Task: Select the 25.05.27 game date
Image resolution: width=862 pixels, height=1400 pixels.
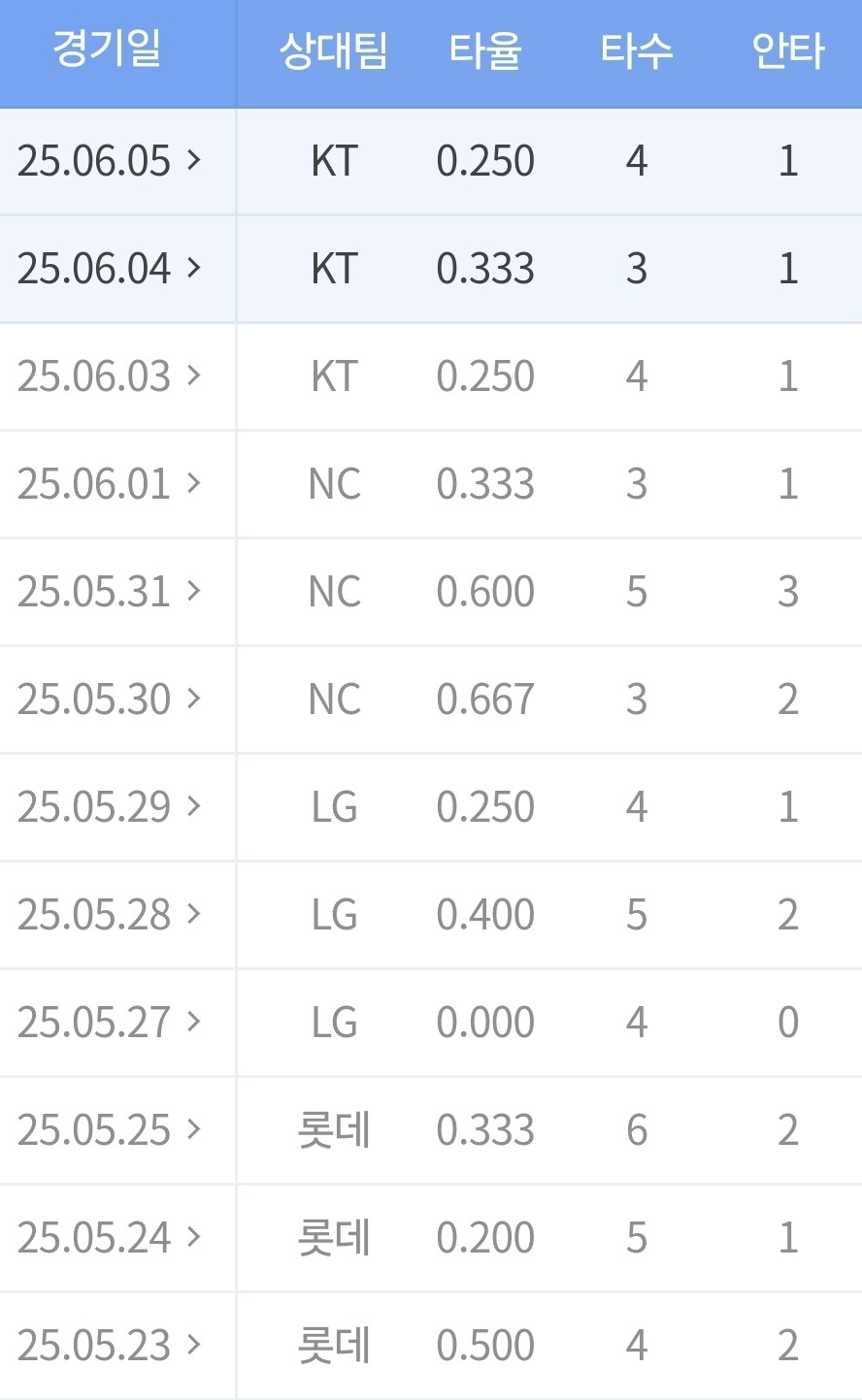Action: [109, 1023]
